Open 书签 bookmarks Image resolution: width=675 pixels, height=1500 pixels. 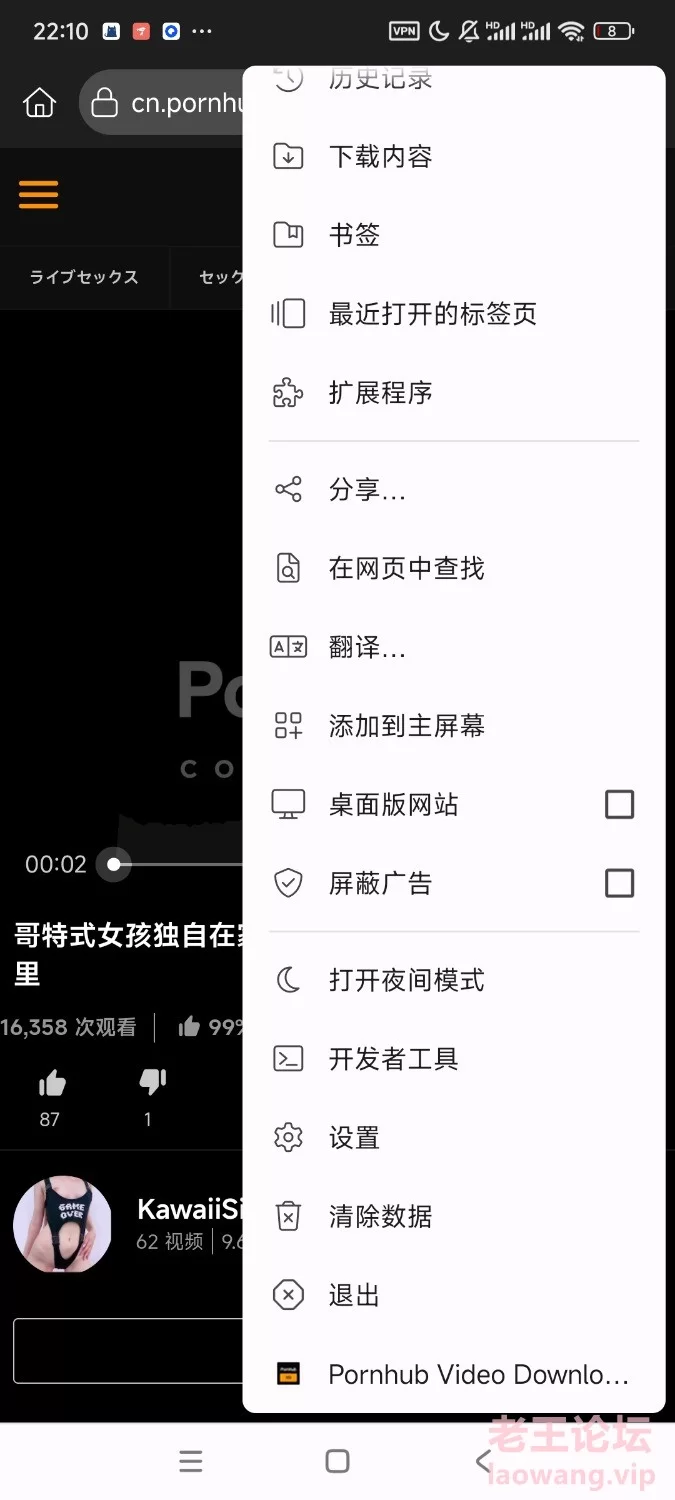(454, 235)
